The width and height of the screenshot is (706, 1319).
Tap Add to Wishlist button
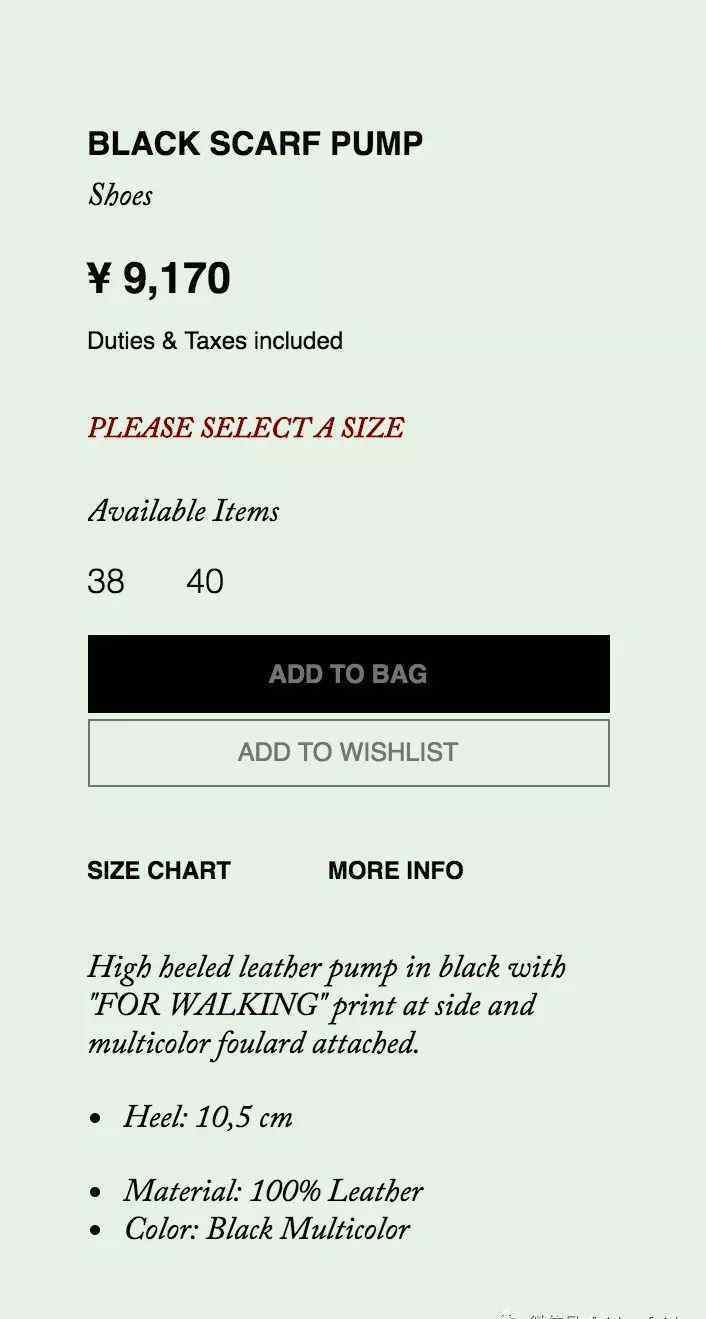click(348, 753)
